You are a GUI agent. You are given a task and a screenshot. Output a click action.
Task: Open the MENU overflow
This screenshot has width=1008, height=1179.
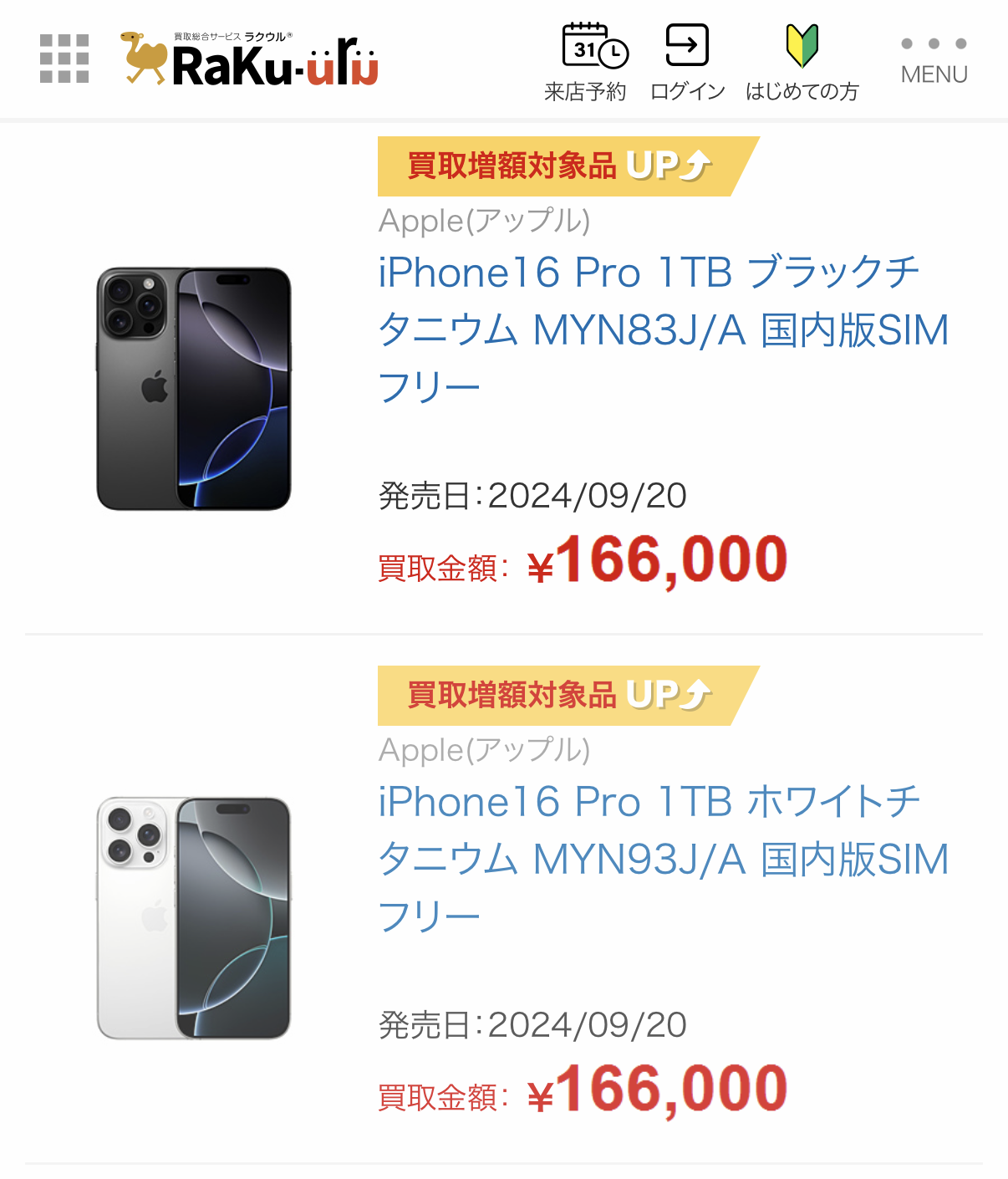[x=934, y=62]
